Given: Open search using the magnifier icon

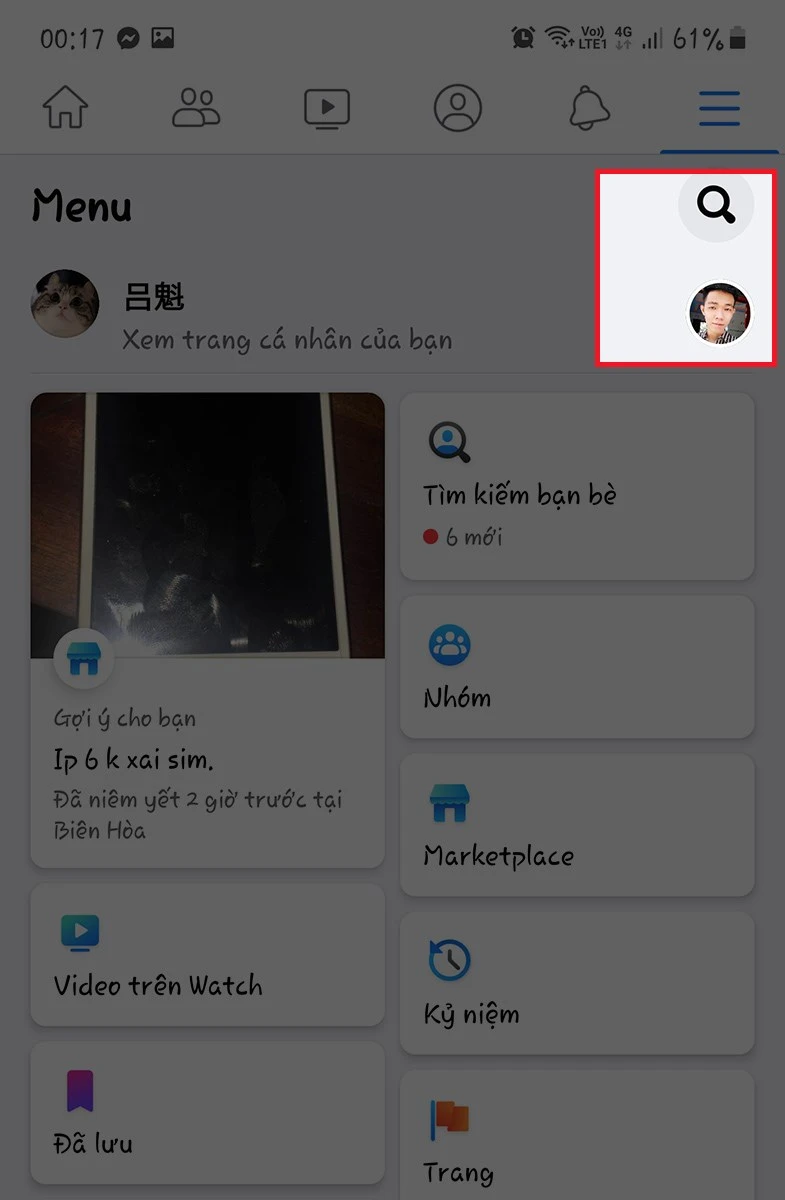Looking at the screenshot, I should coord(715,207).
